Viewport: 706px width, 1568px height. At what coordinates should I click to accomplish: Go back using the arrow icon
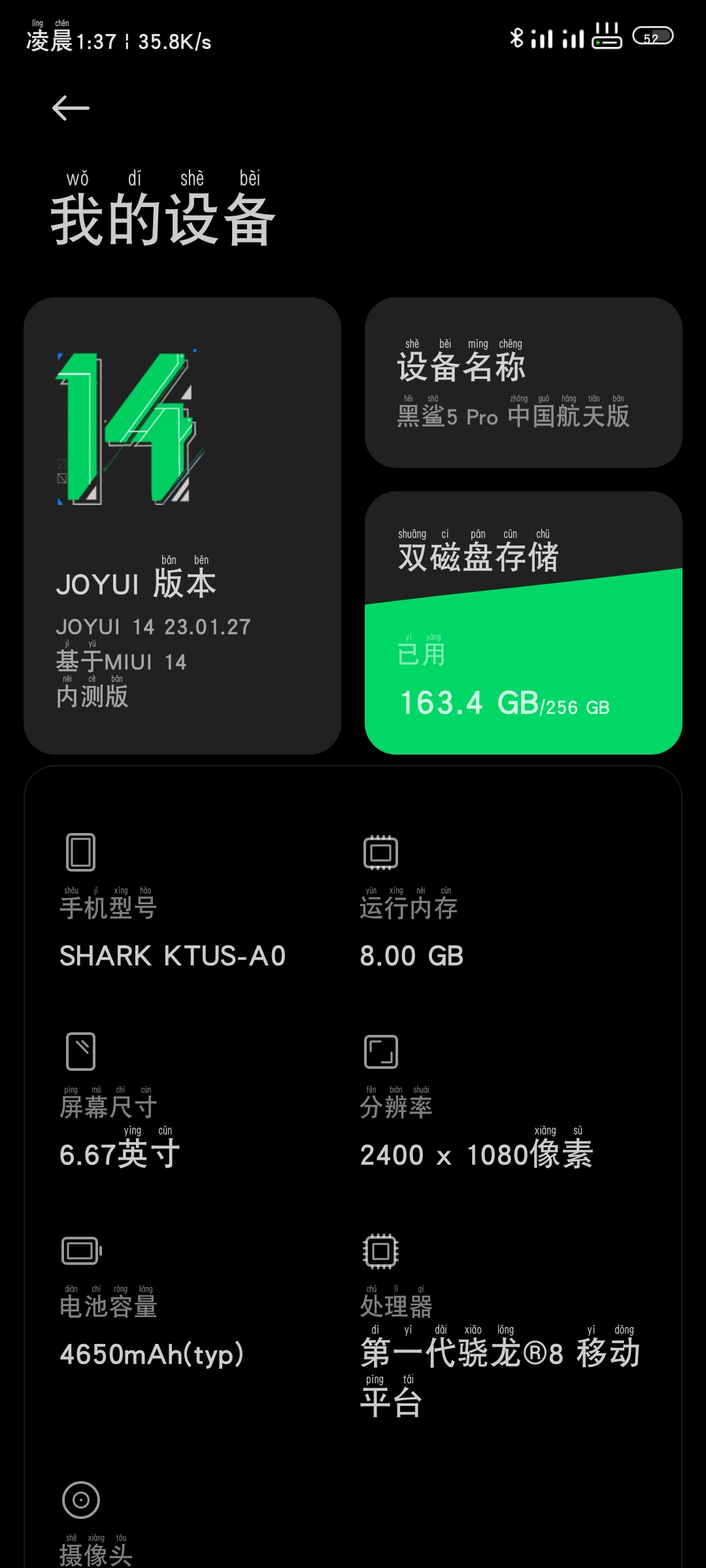point(71,108)
